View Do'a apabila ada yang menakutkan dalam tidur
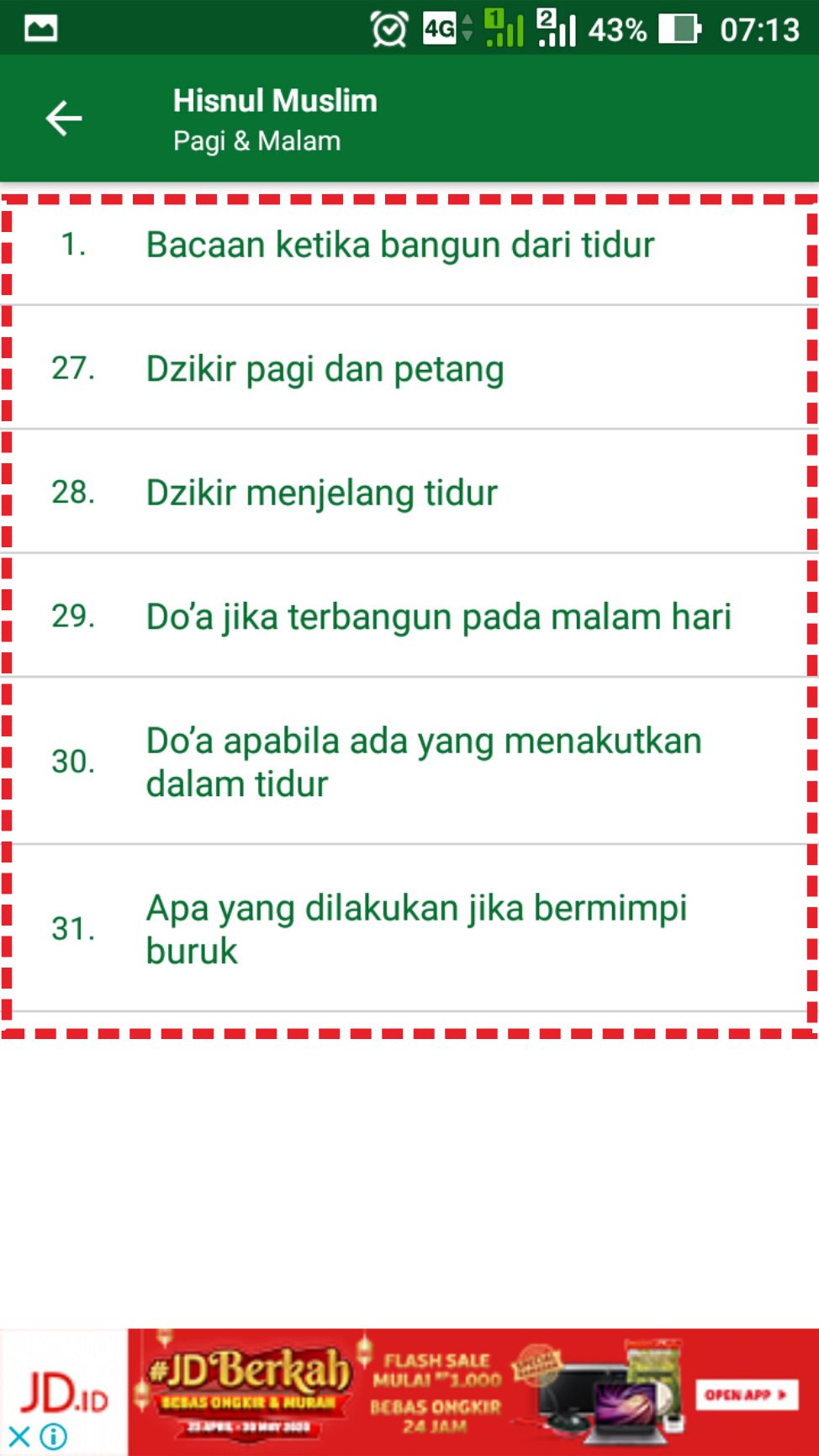Image resolution: width=819 pixels, height=1456 pixels. pyautogui.click(x=423, y=762)
